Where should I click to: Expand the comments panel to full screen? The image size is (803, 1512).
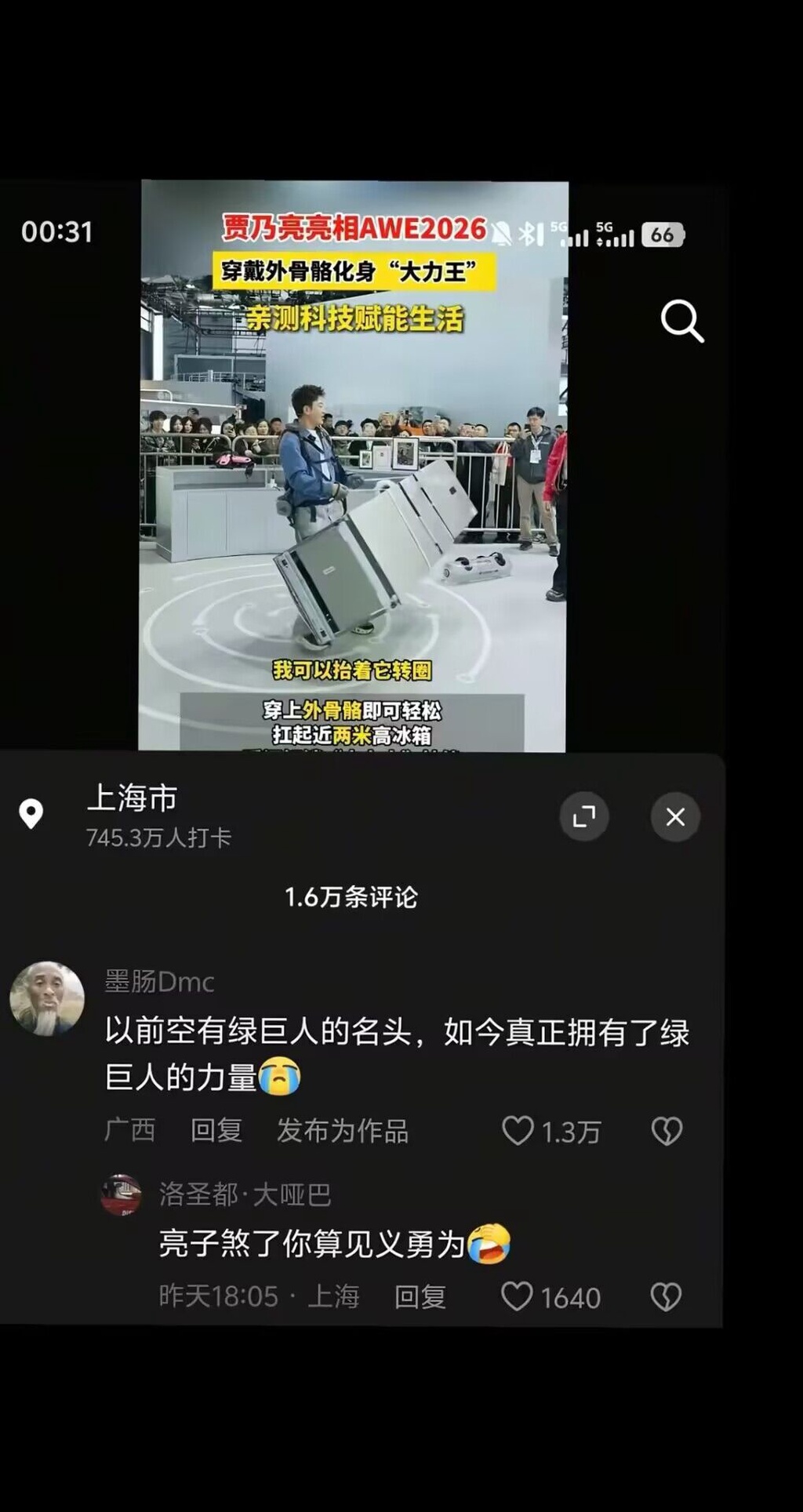coord(584,816)
